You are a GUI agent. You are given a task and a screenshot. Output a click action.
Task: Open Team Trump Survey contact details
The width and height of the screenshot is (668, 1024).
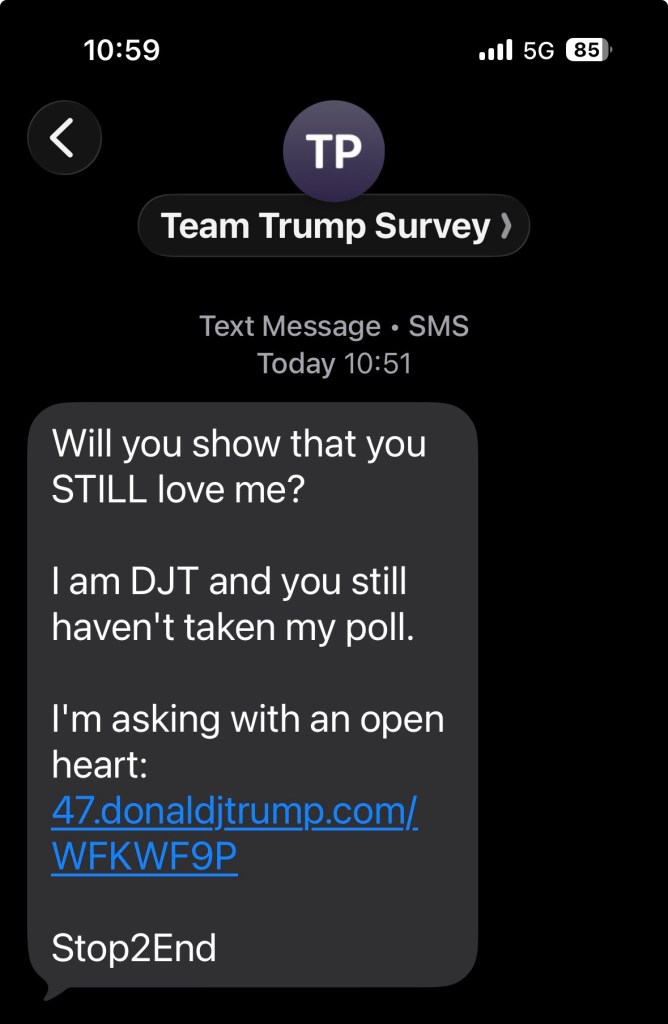pos(333,226)
